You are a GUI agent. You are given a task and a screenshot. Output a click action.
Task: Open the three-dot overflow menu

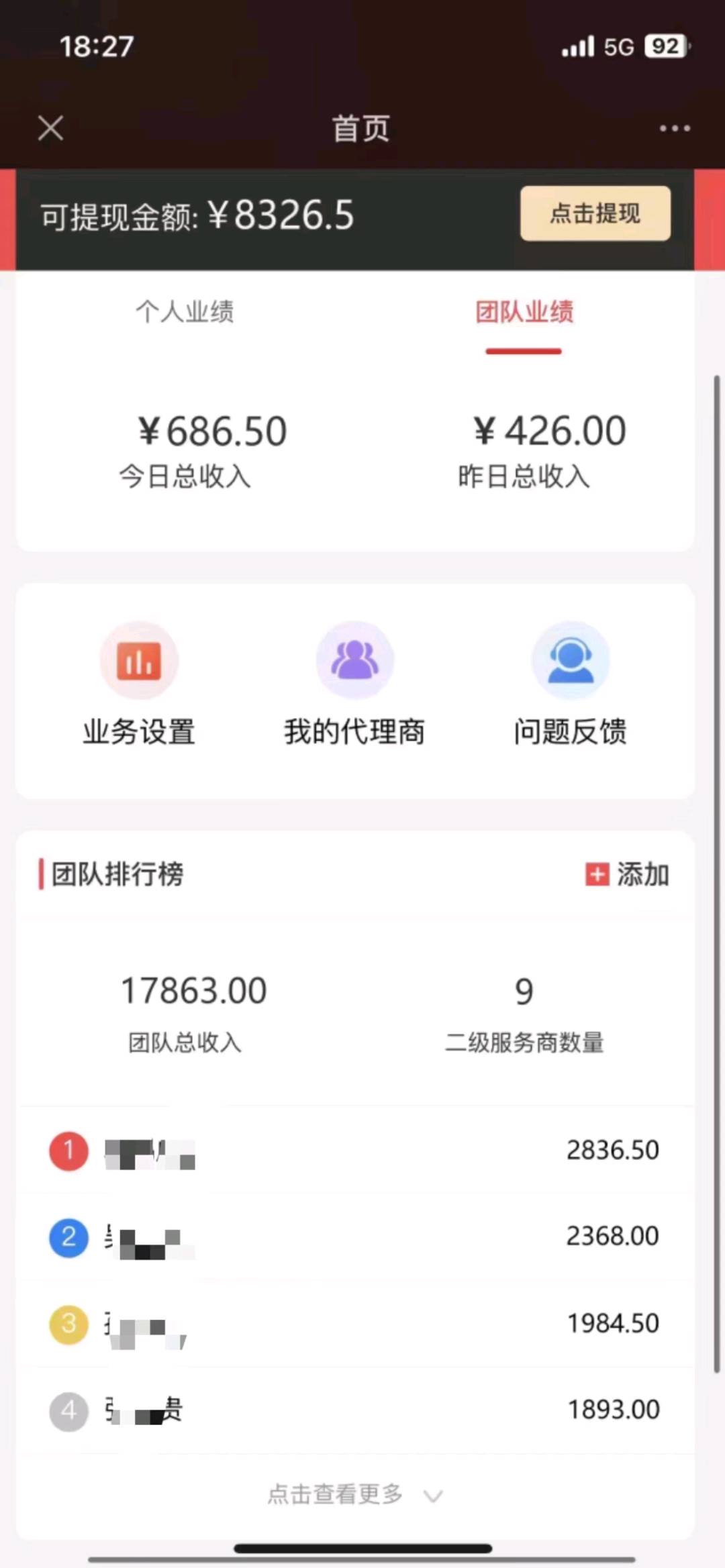click(674, 128)
